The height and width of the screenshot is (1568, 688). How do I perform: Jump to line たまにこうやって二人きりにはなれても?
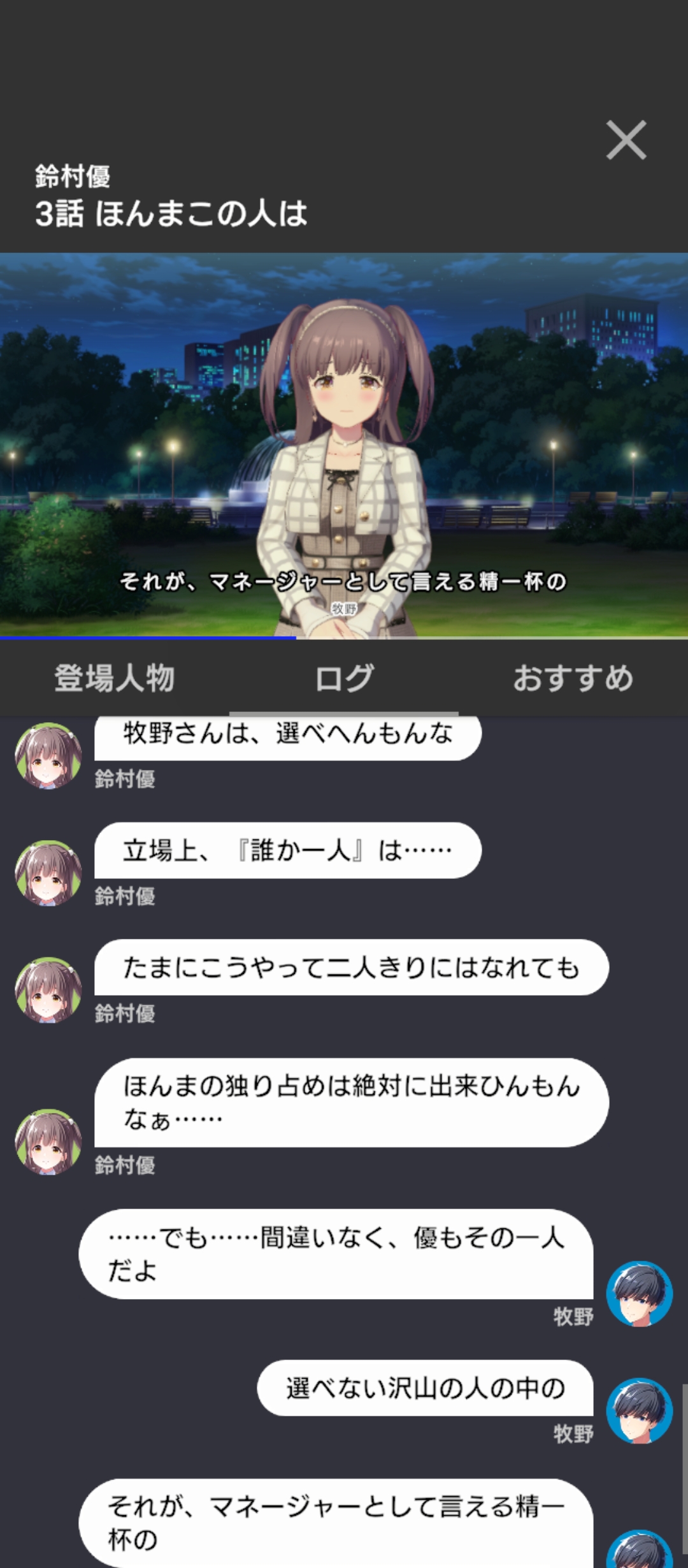point(352,968)
